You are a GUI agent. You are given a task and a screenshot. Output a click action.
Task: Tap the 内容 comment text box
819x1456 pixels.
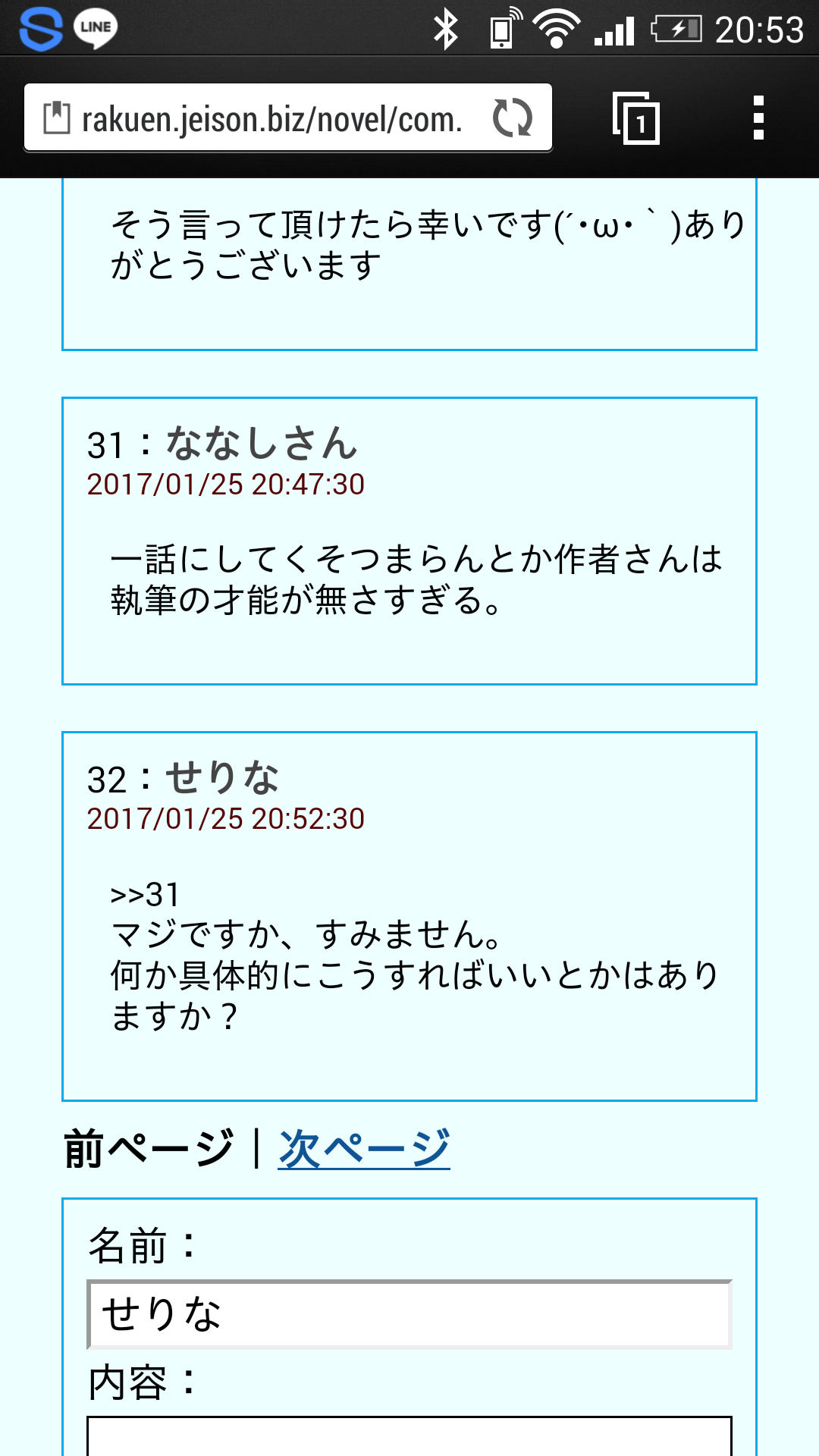409,1436
